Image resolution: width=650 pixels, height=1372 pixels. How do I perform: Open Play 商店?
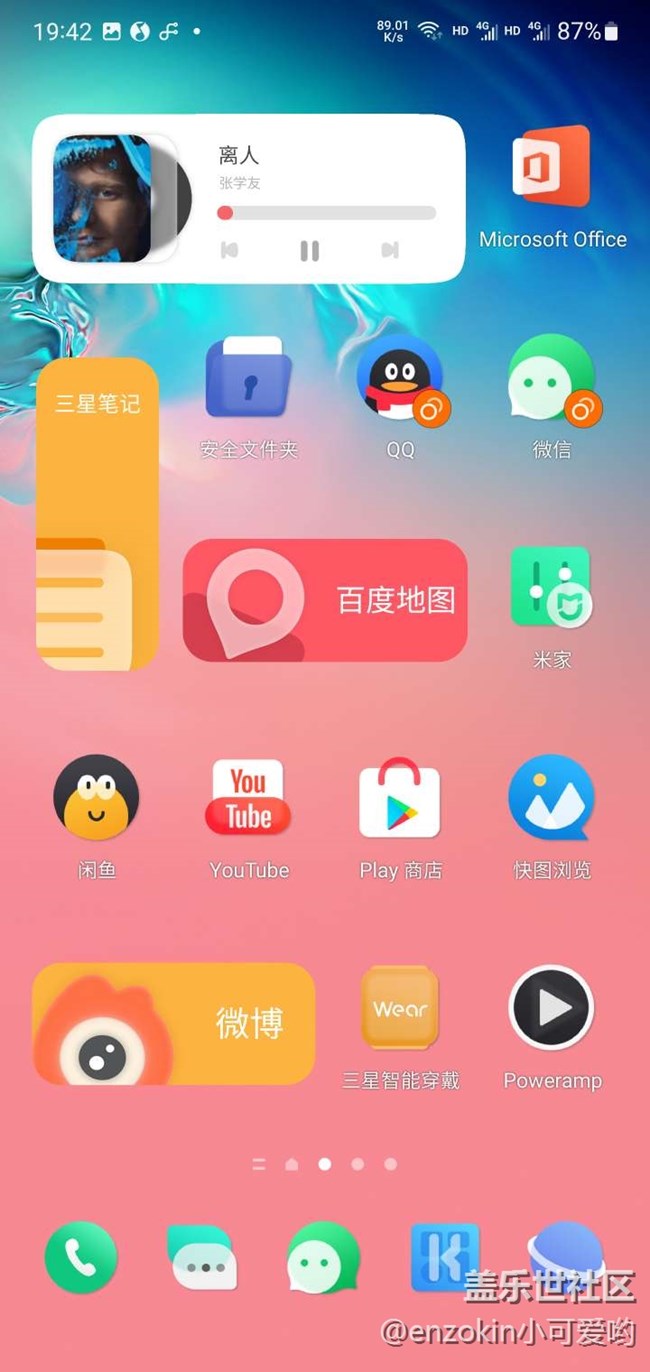click(x=400, y=798)
